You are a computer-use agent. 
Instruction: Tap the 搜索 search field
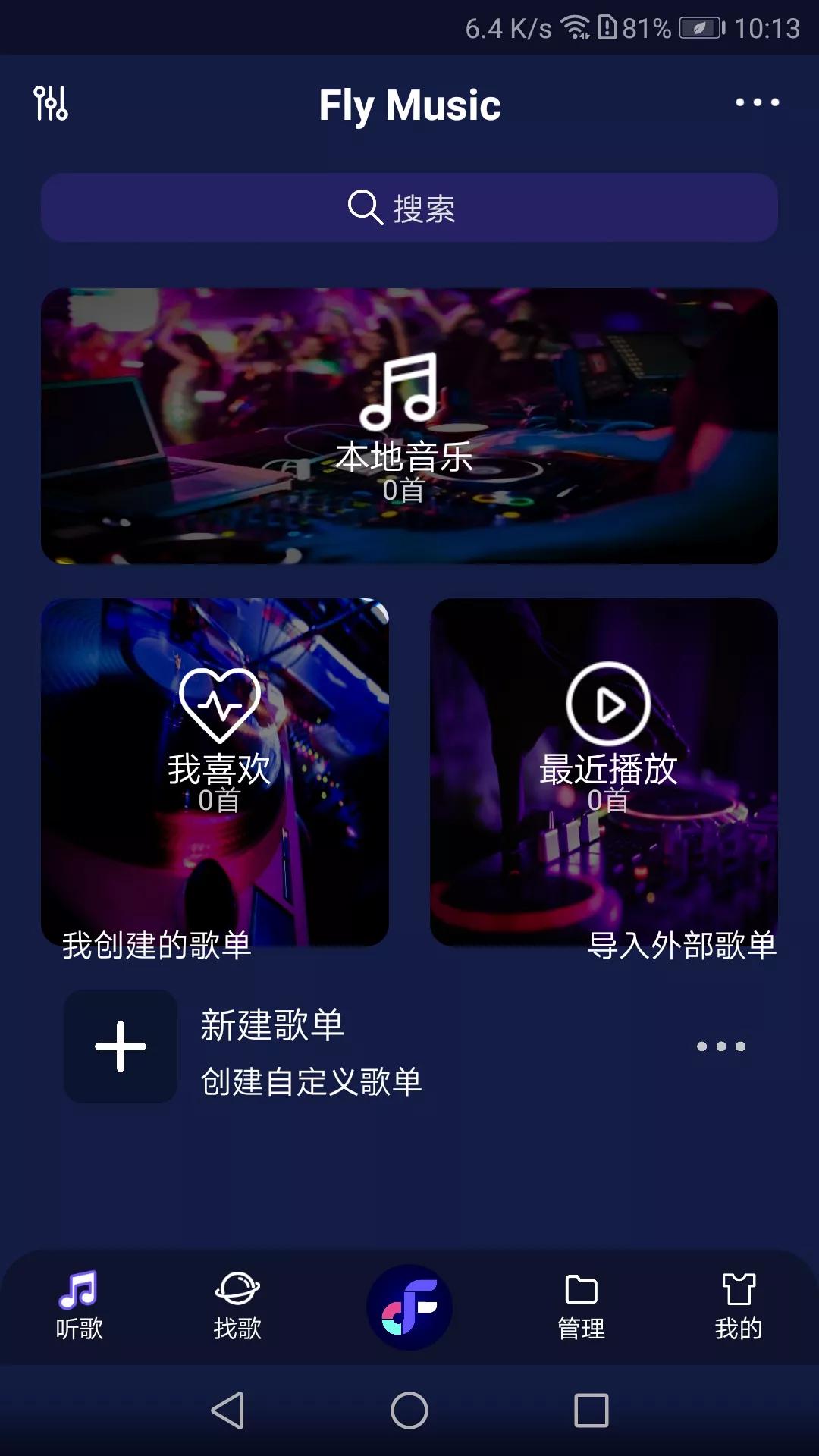409,205
